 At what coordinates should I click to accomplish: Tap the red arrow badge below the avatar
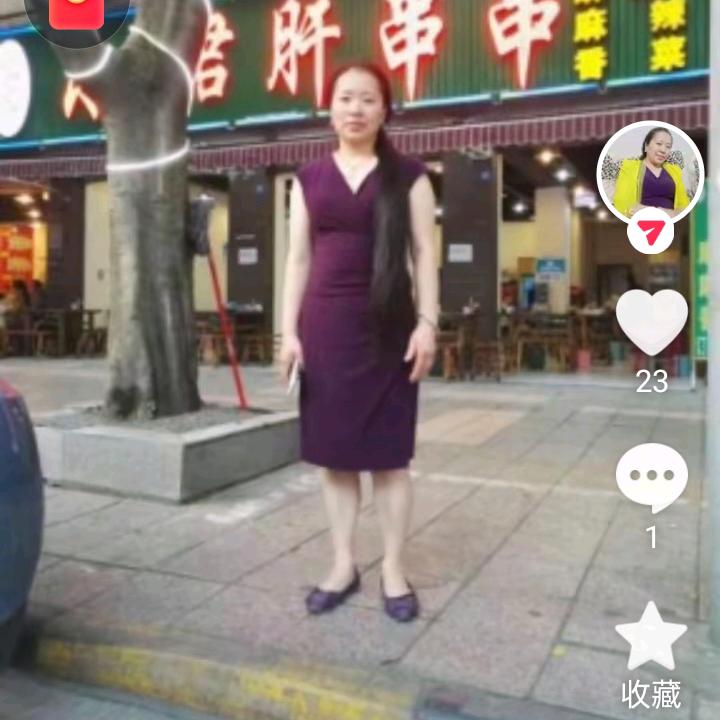click(650, 233)
